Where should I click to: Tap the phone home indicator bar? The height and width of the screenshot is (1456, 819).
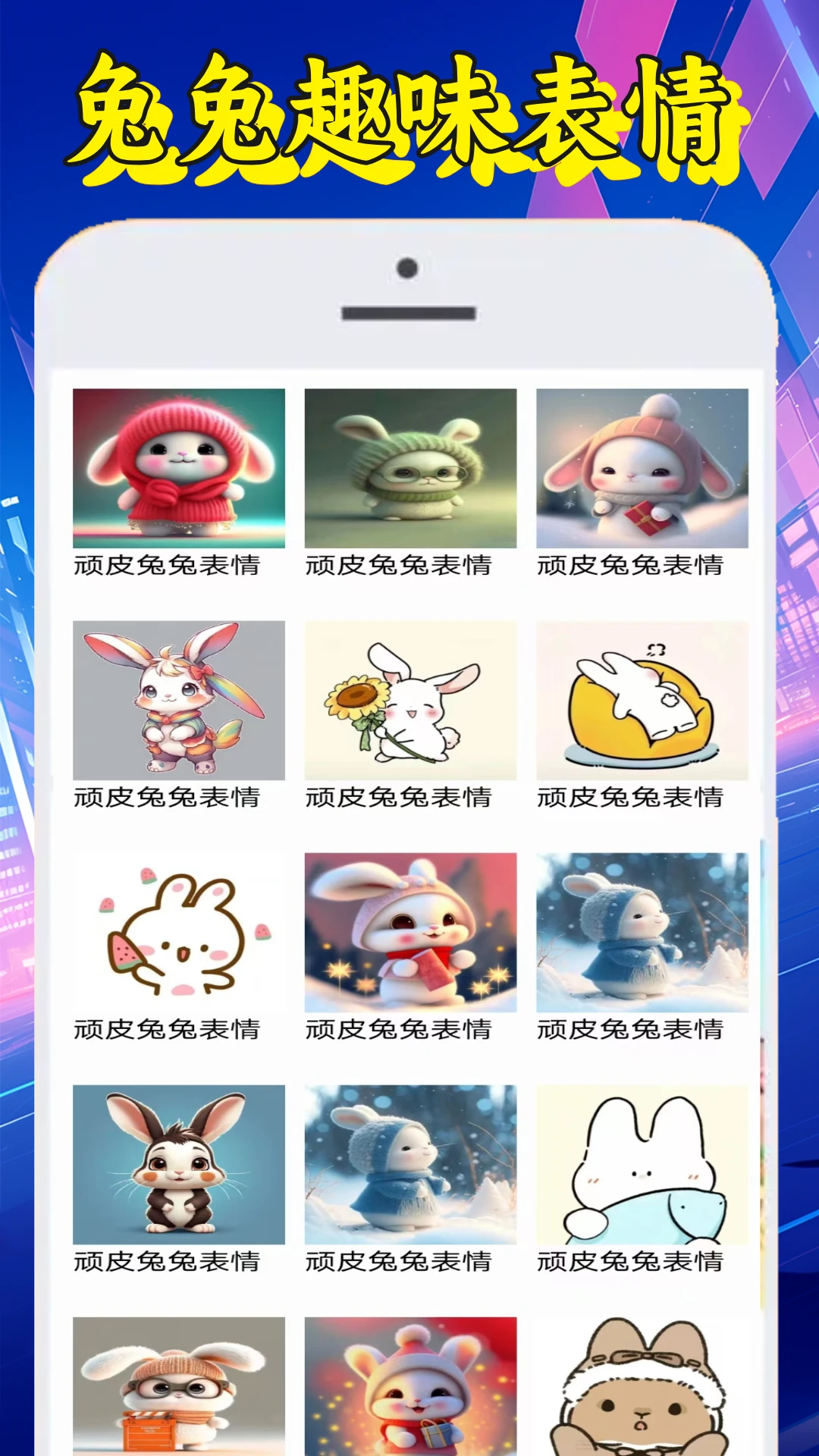tap(409, 312)
